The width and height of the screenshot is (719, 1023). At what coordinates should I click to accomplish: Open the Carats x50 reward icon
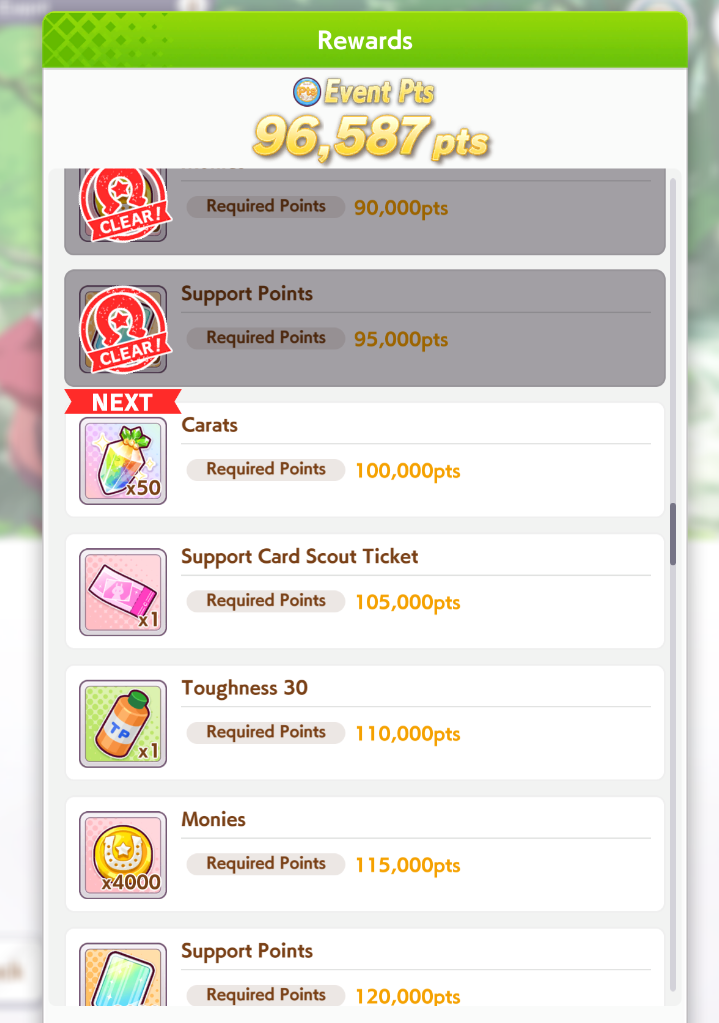123,461
